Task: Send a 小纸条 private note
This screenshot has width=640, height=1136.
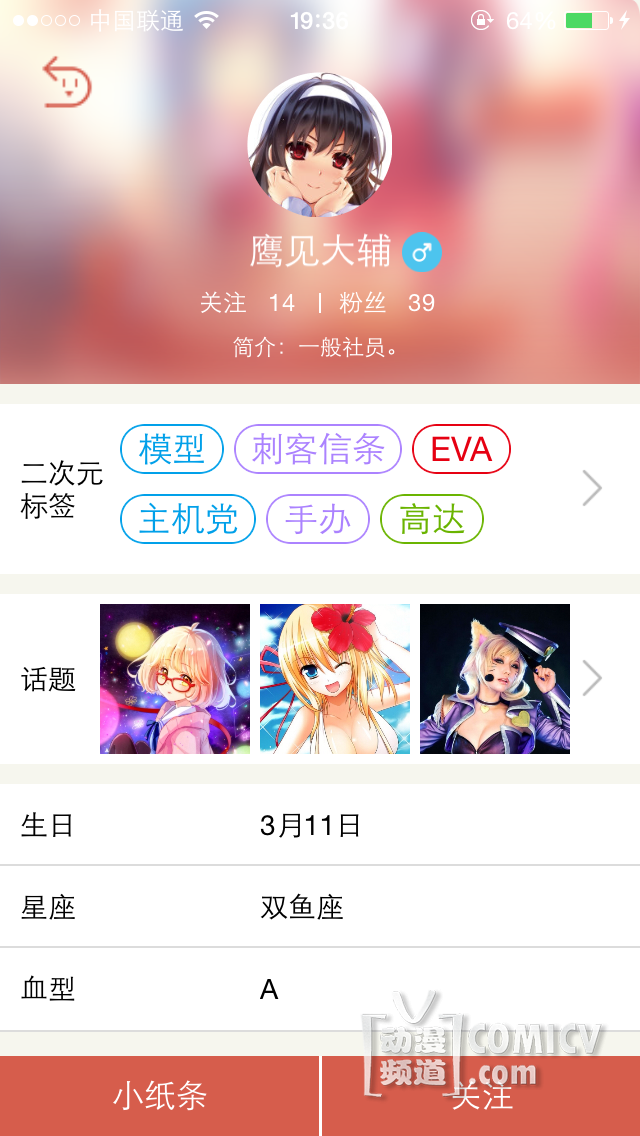Action: tap(160, 1096)
